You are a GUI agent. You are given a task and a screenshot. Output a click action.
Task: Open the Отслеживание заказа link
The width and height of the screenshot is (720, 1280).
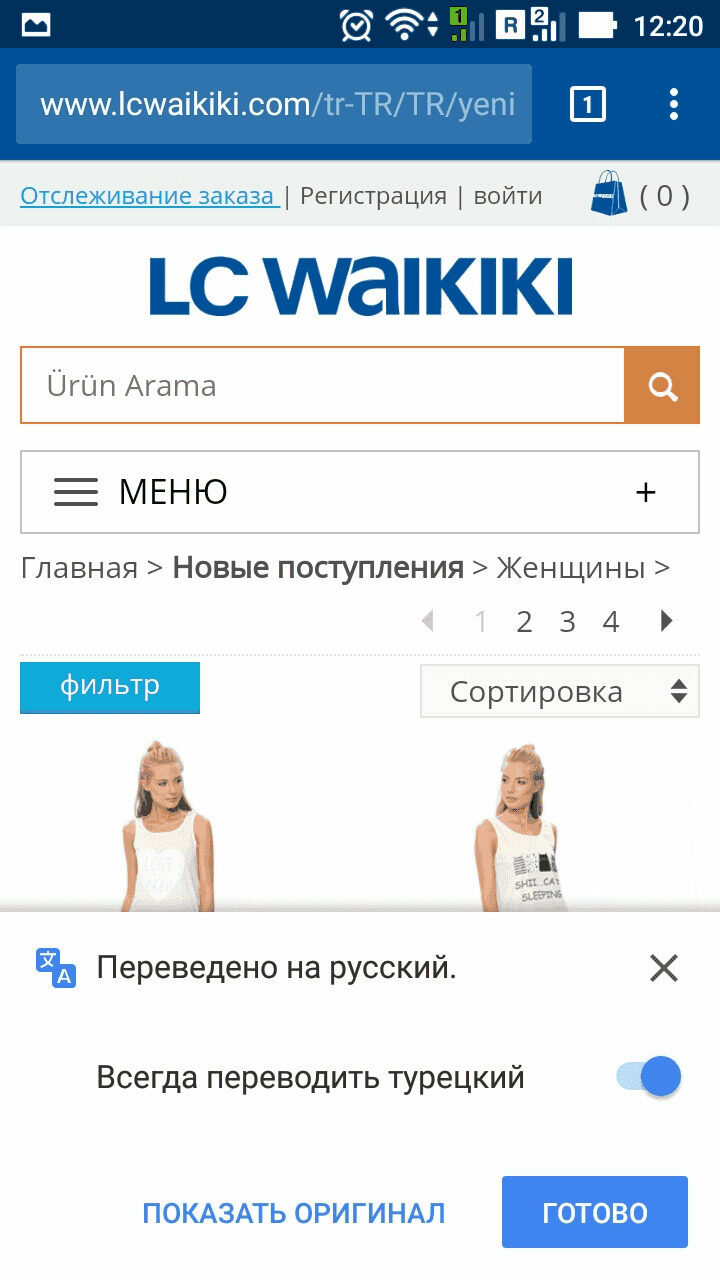148,196
